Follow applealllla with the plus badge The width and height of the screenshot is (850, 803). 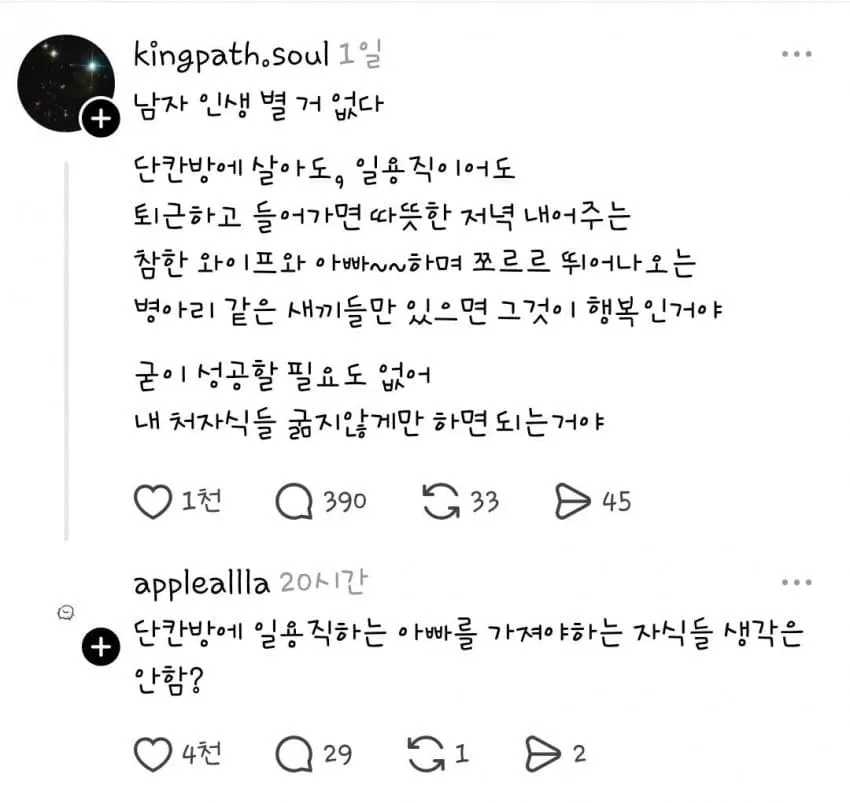tap(100, 649)
